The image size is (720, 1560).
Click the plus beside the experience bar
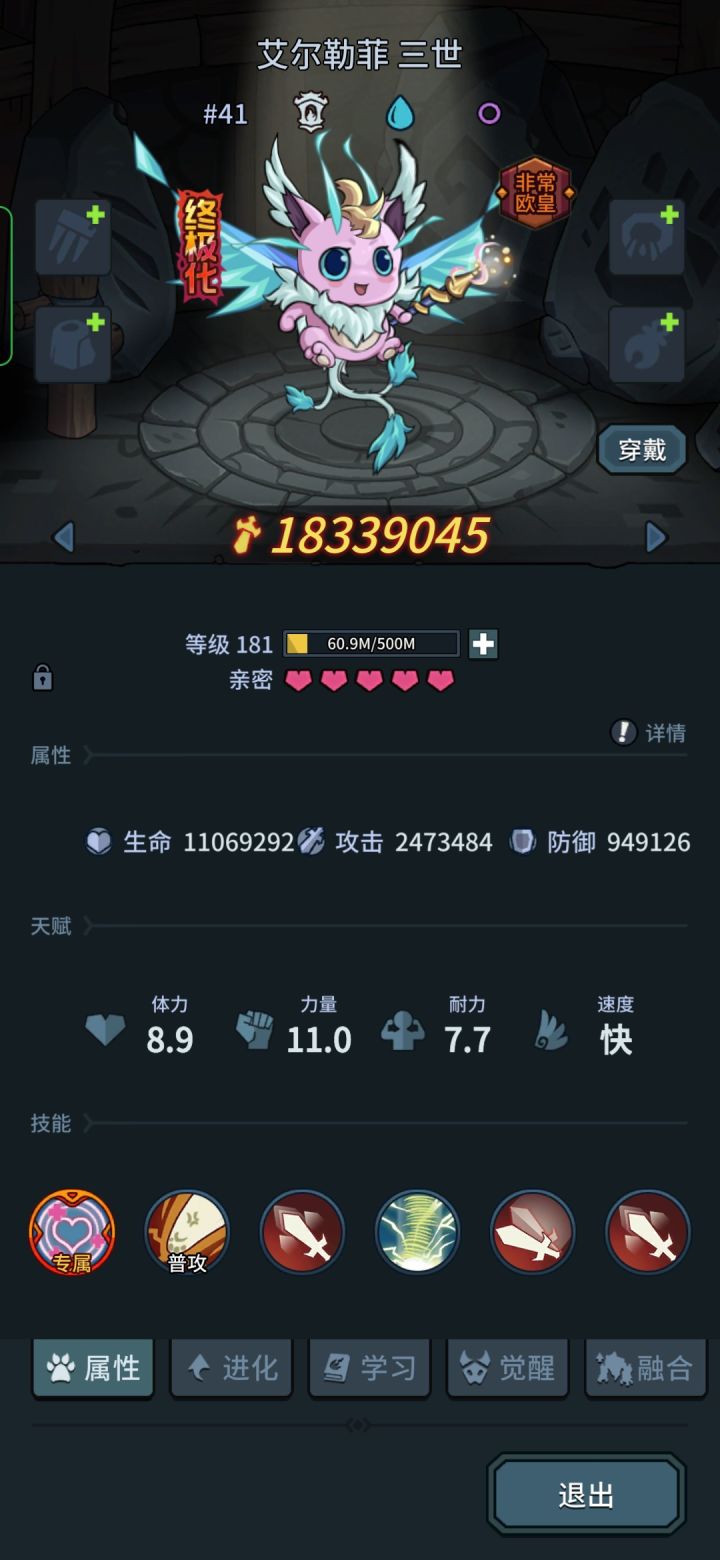pos(482,644)
